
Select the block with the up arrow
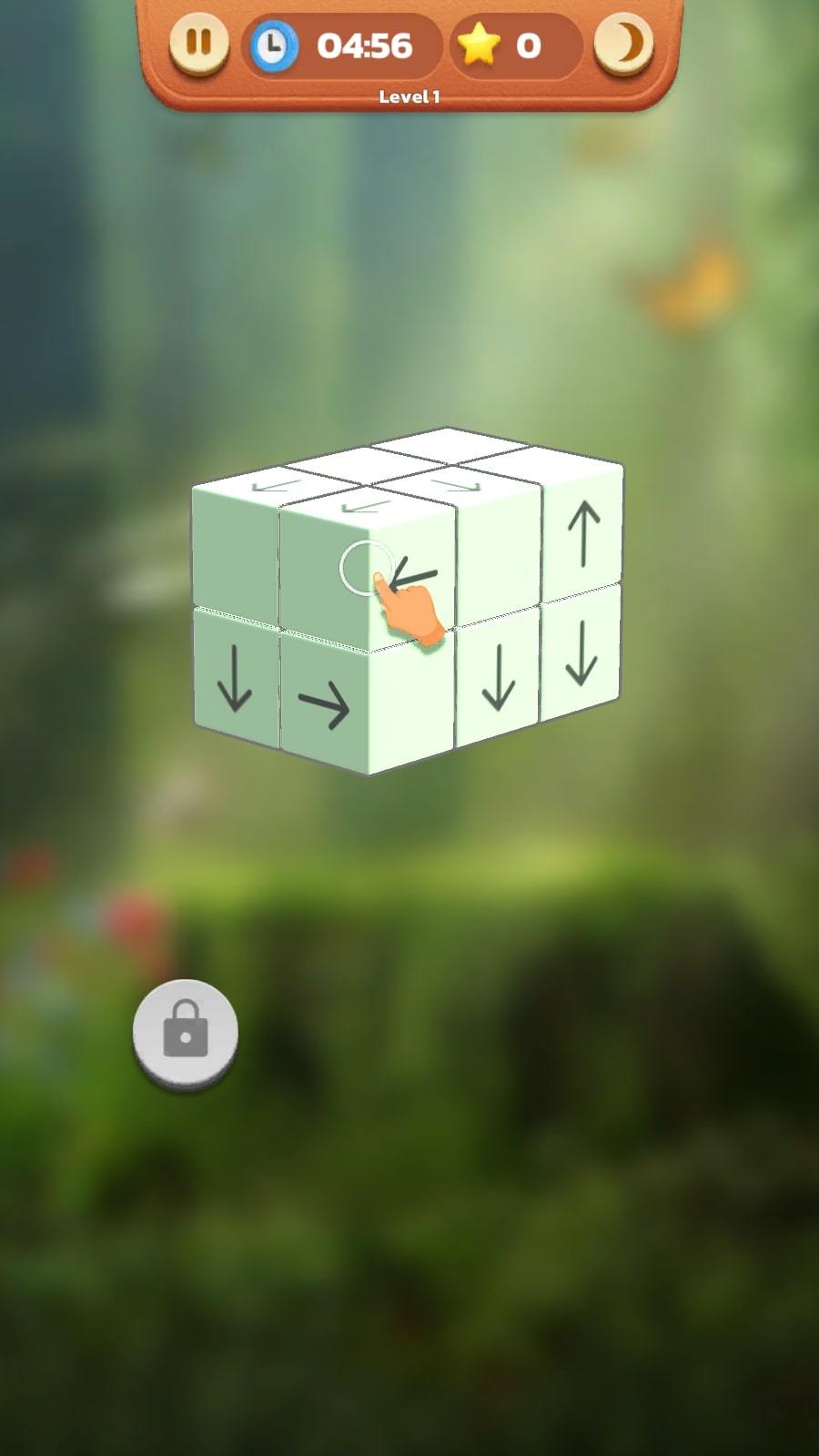583,531
